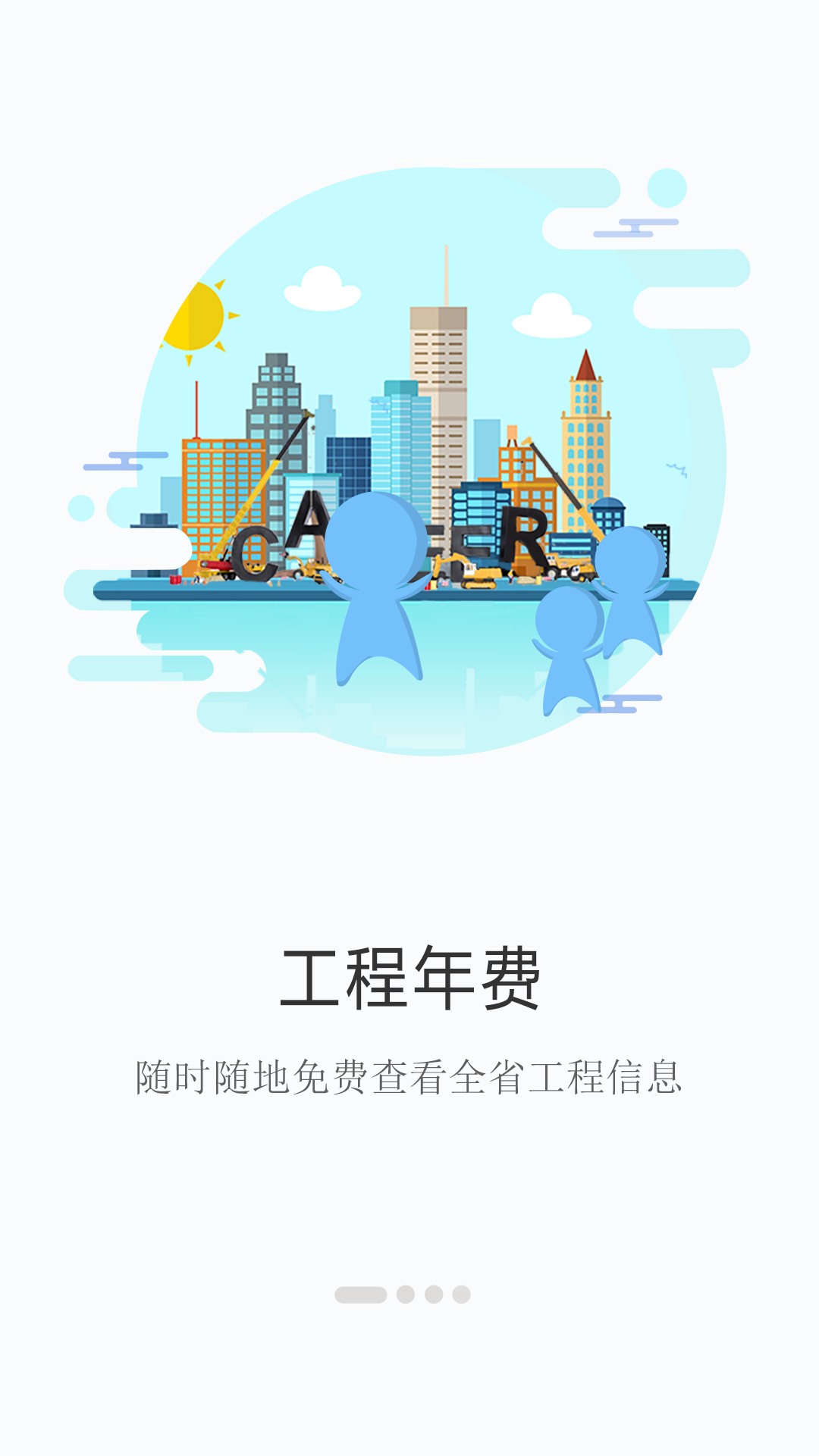
Task: Select the active first page indicator
Action: tap(361, 1294)
